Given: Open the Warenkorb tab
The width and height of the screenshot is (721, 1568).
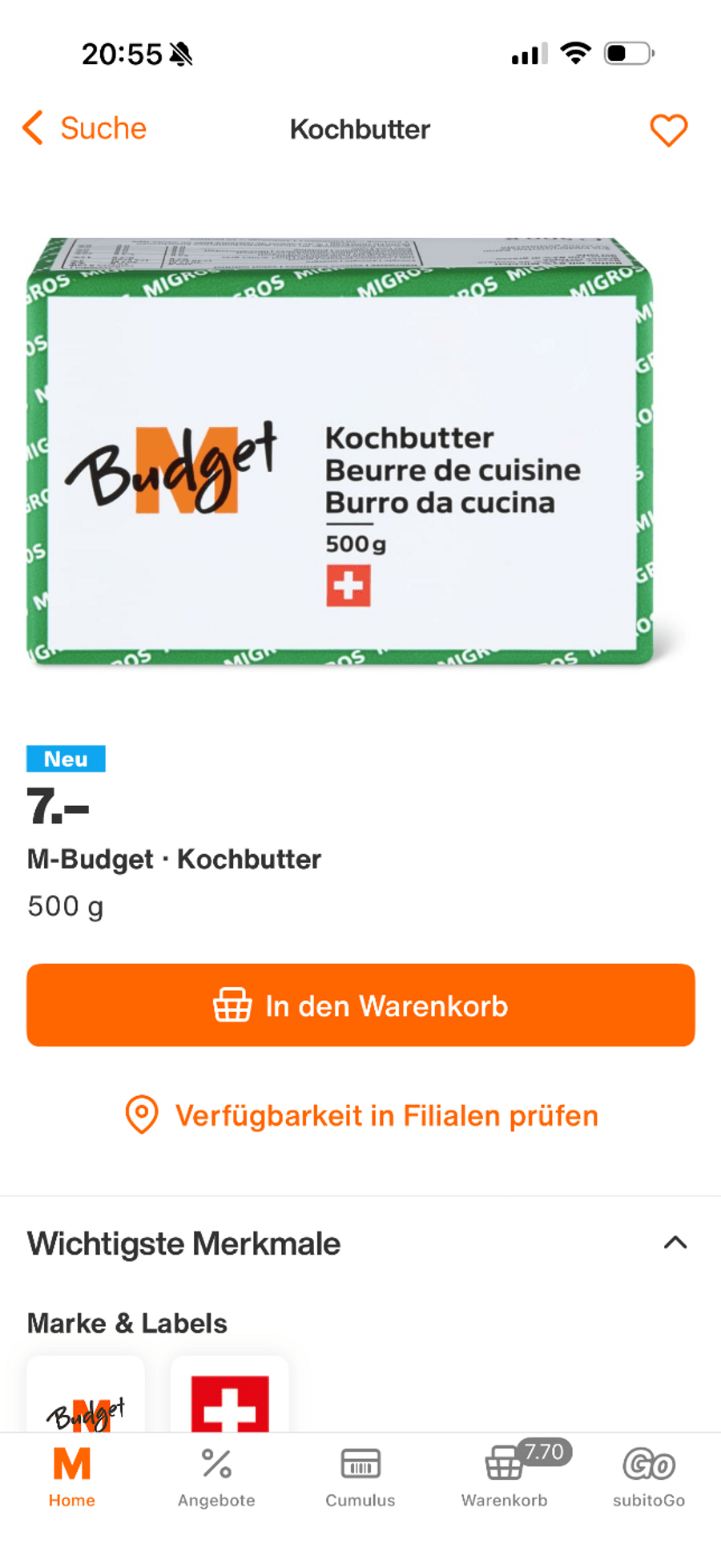Looking at the screenshot, I should coord(505,1477).
